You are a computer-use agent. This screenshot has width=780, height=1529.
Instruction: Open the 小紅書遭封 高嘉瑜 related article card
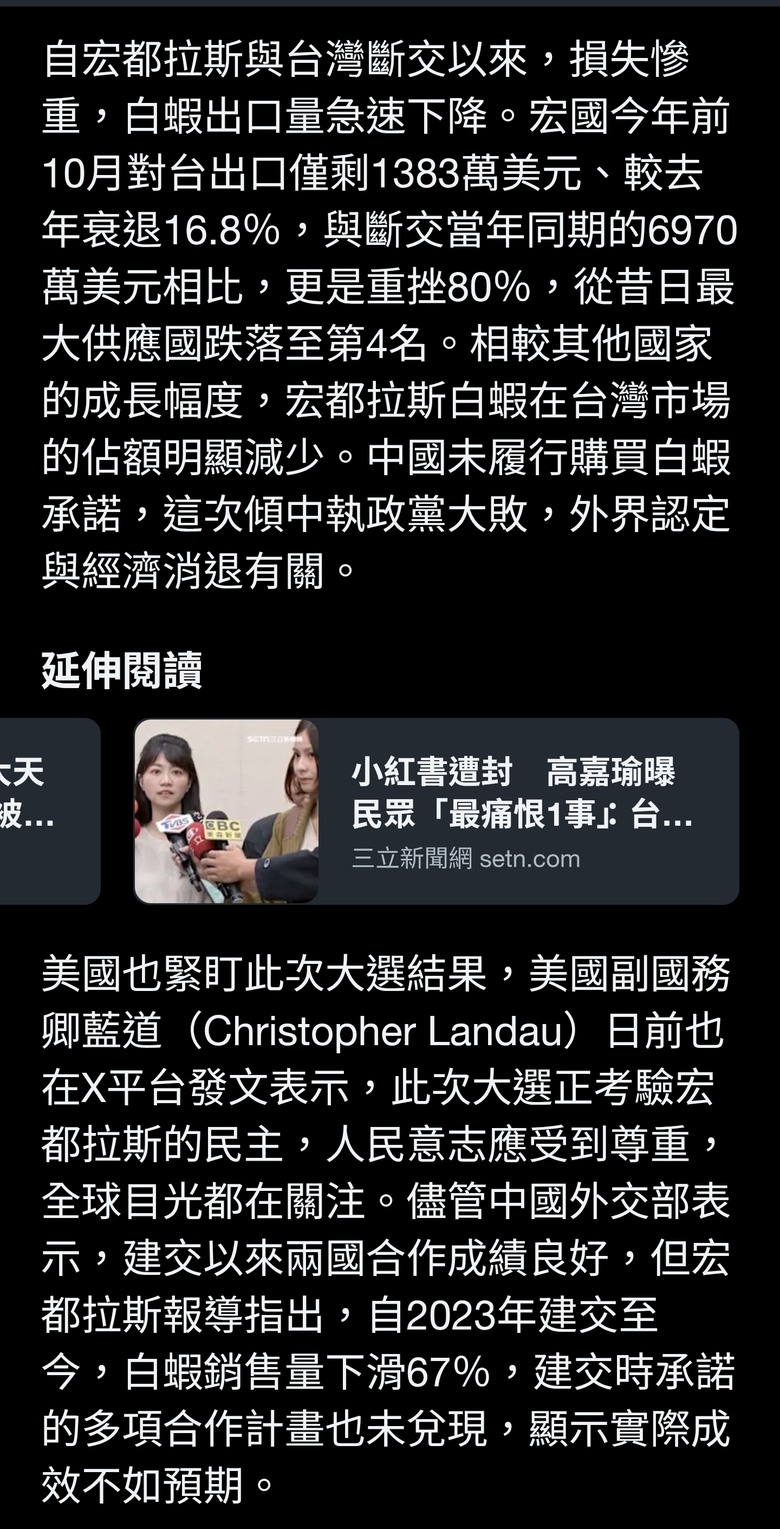tap(436, 811)
